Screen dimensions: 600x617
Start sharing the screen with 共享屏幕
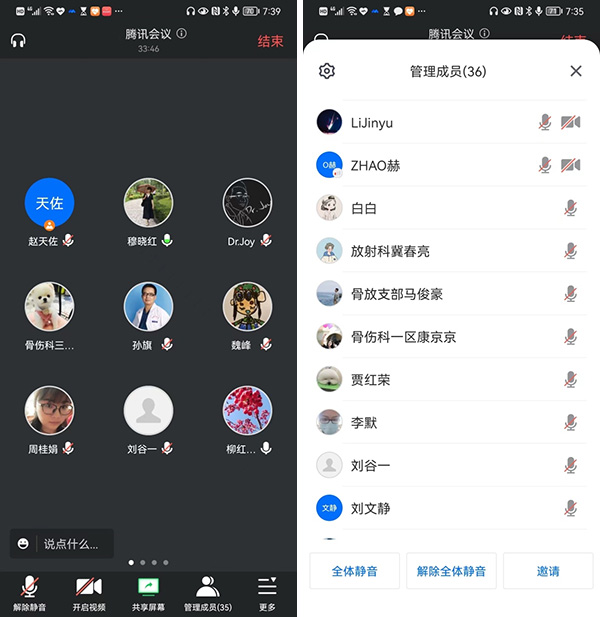click(x=148, y=592)
